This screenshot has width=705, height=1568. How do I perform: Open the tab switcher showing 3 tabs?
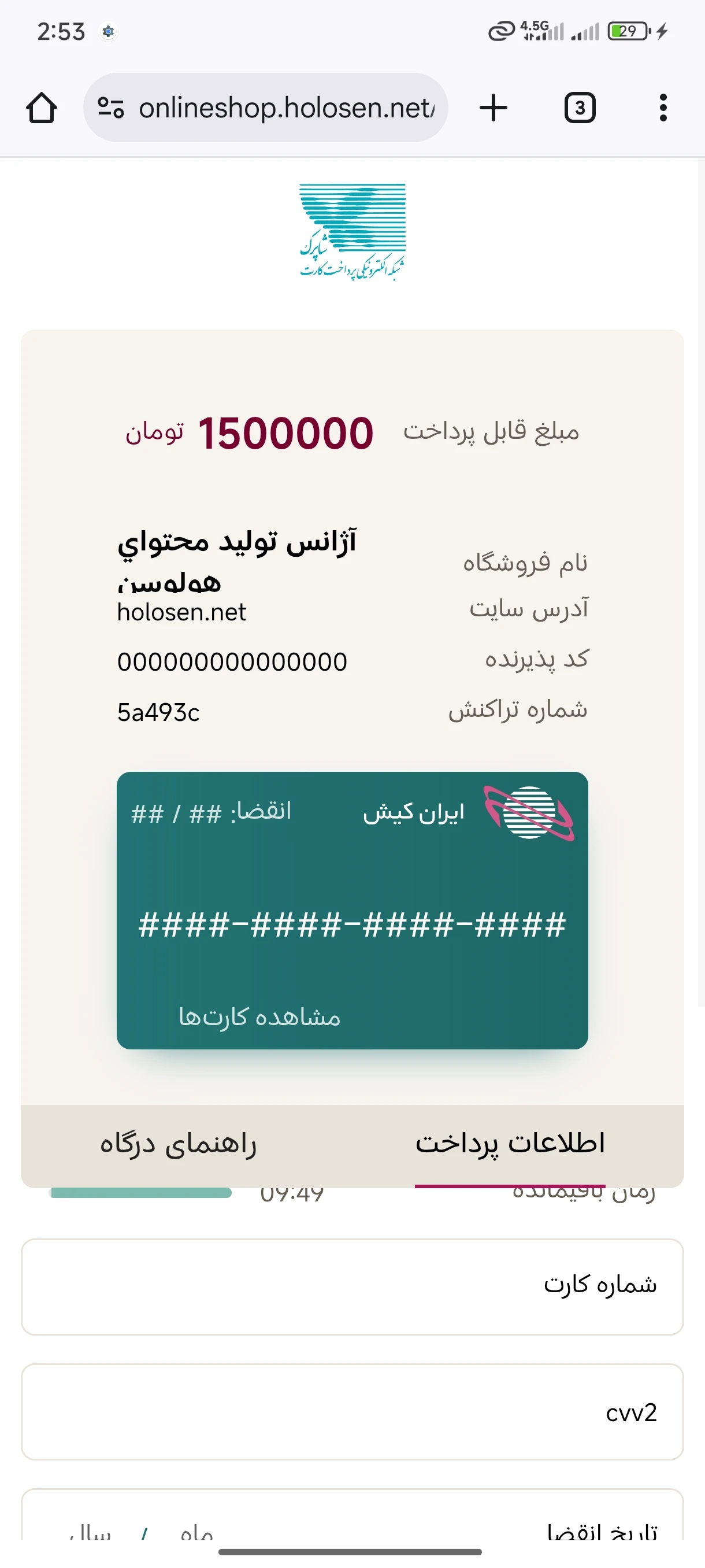click(579, 108)
